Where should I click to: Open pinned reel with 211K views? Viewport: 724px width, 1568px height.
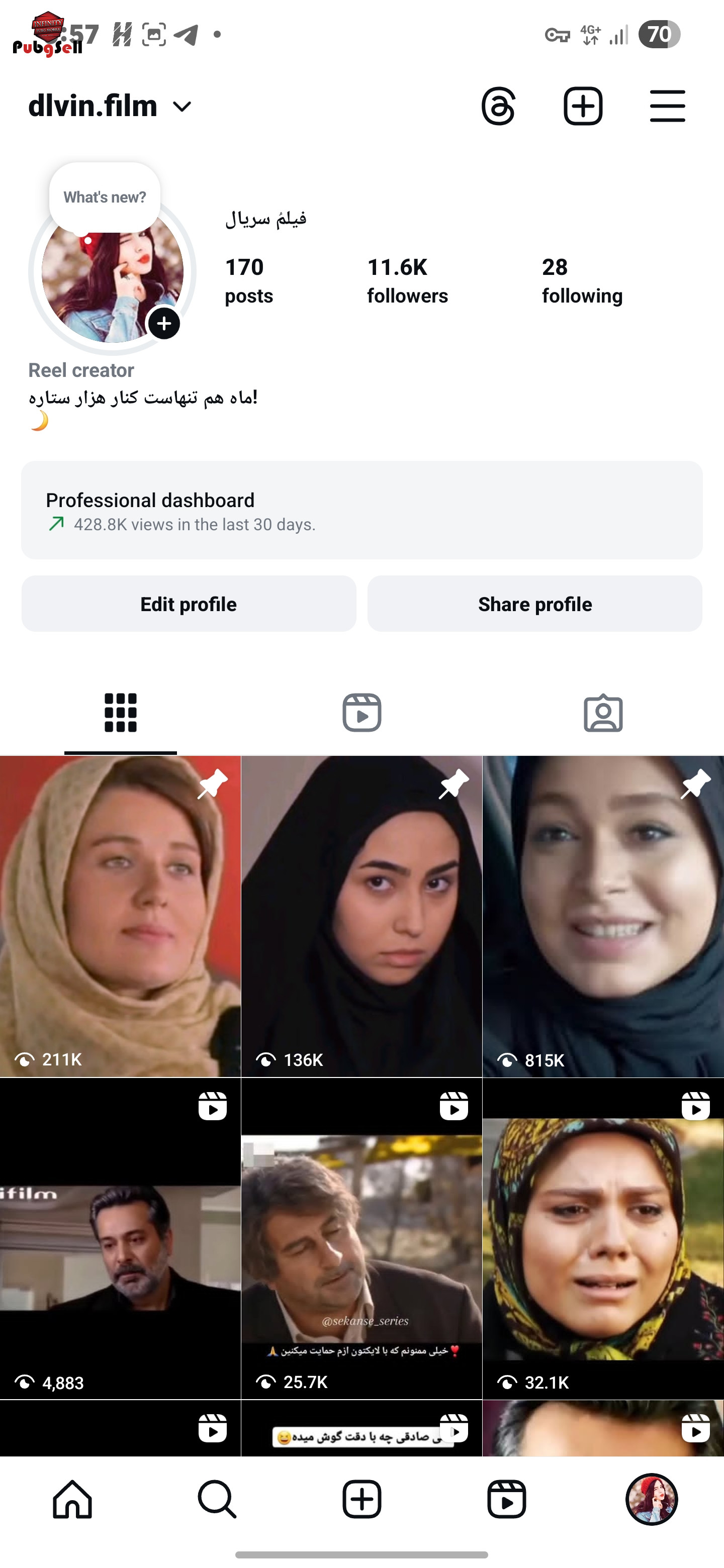(120, 916)
